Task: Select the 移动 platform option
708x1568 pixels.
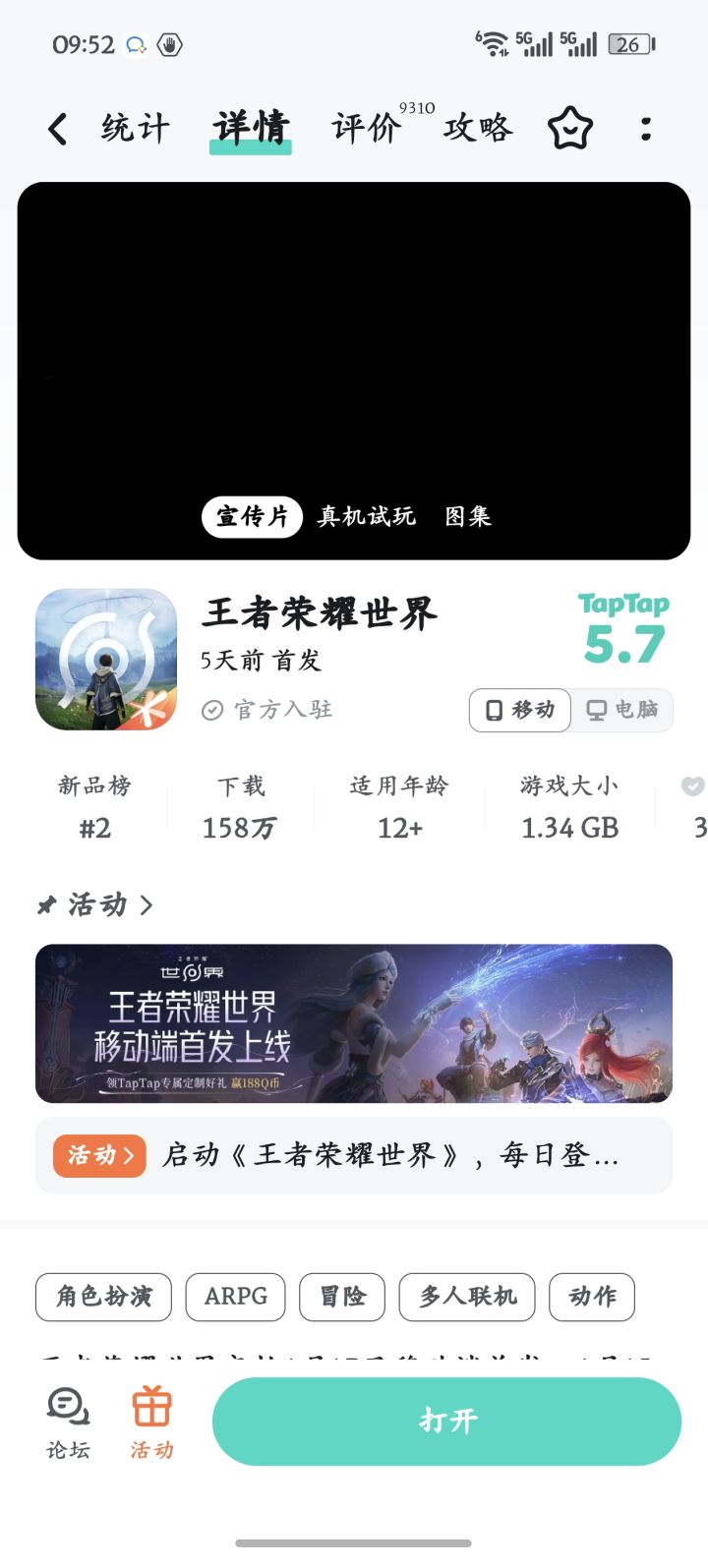Action: (519, 710)
